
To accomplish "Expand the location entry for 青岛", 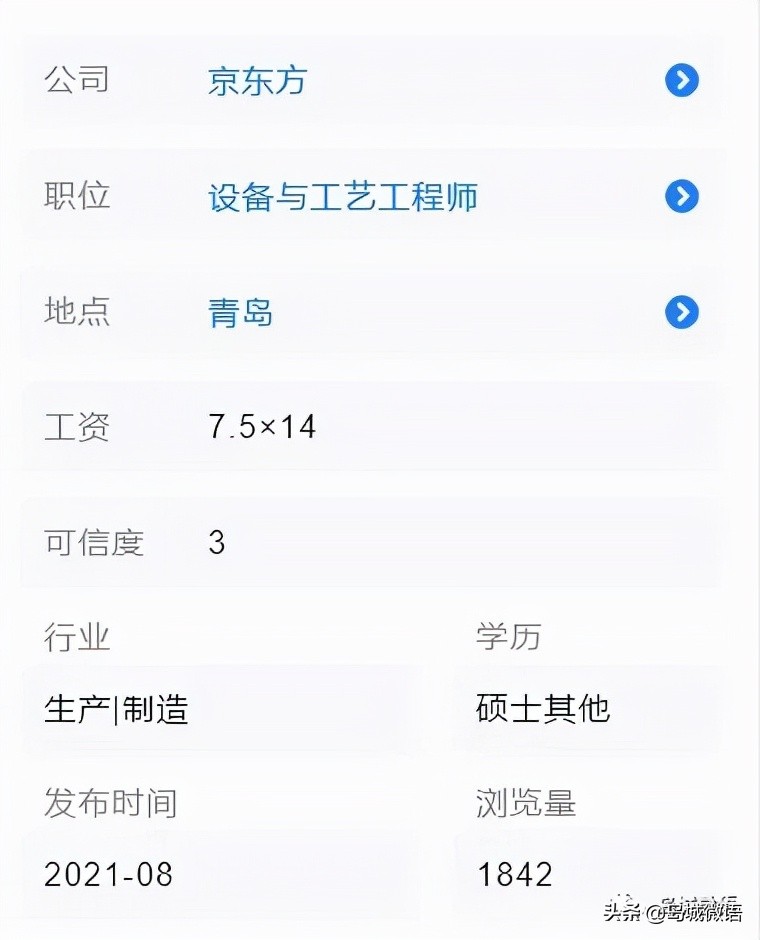I will [x=681, y=313].
